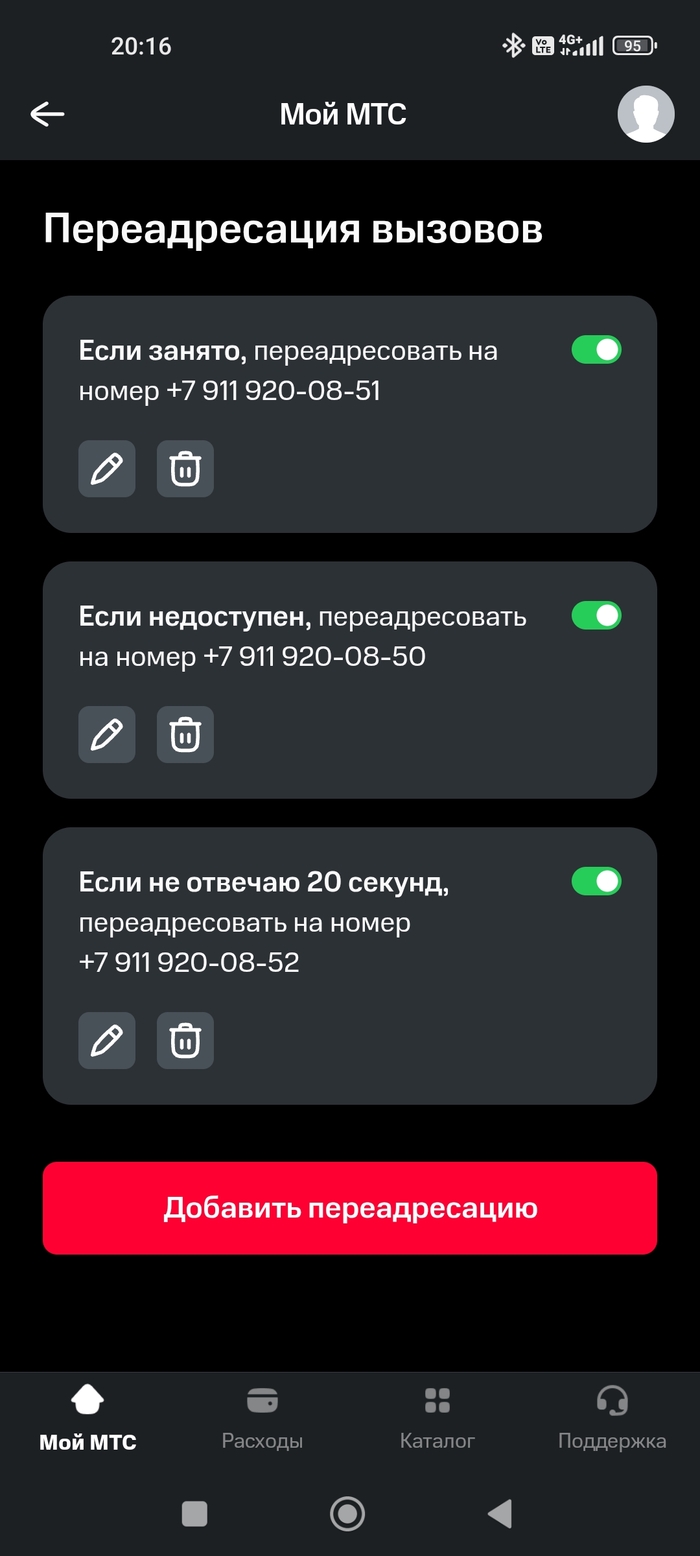Viewport: 700px width, 1556px height.
Task: Switch to the 'Мой МТС' tab
Action: [x=88, y=1418]
